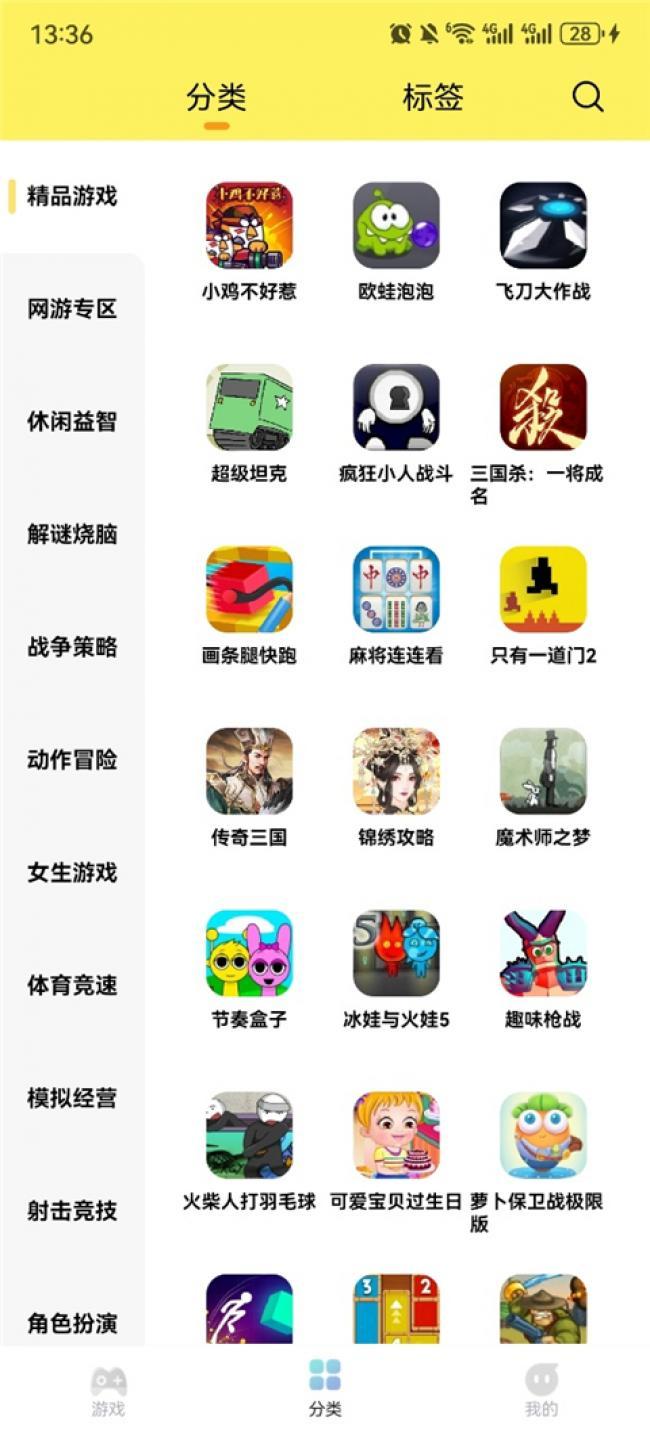Open the 体育竞速 category
Screen dimensions: 650x1432
72,985
